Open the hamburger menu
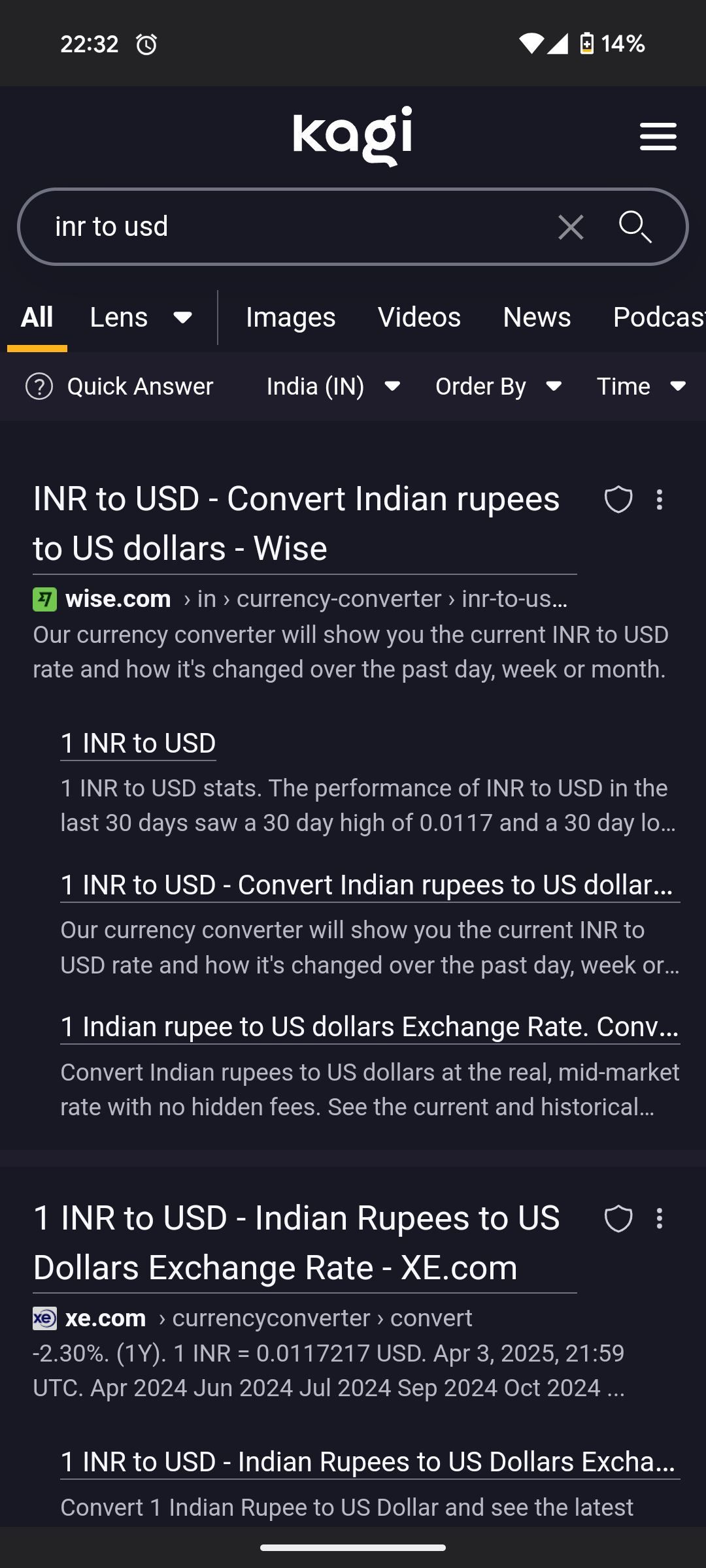The height and width of the screenshot is (1568, 706). click(x=658, y=137)
